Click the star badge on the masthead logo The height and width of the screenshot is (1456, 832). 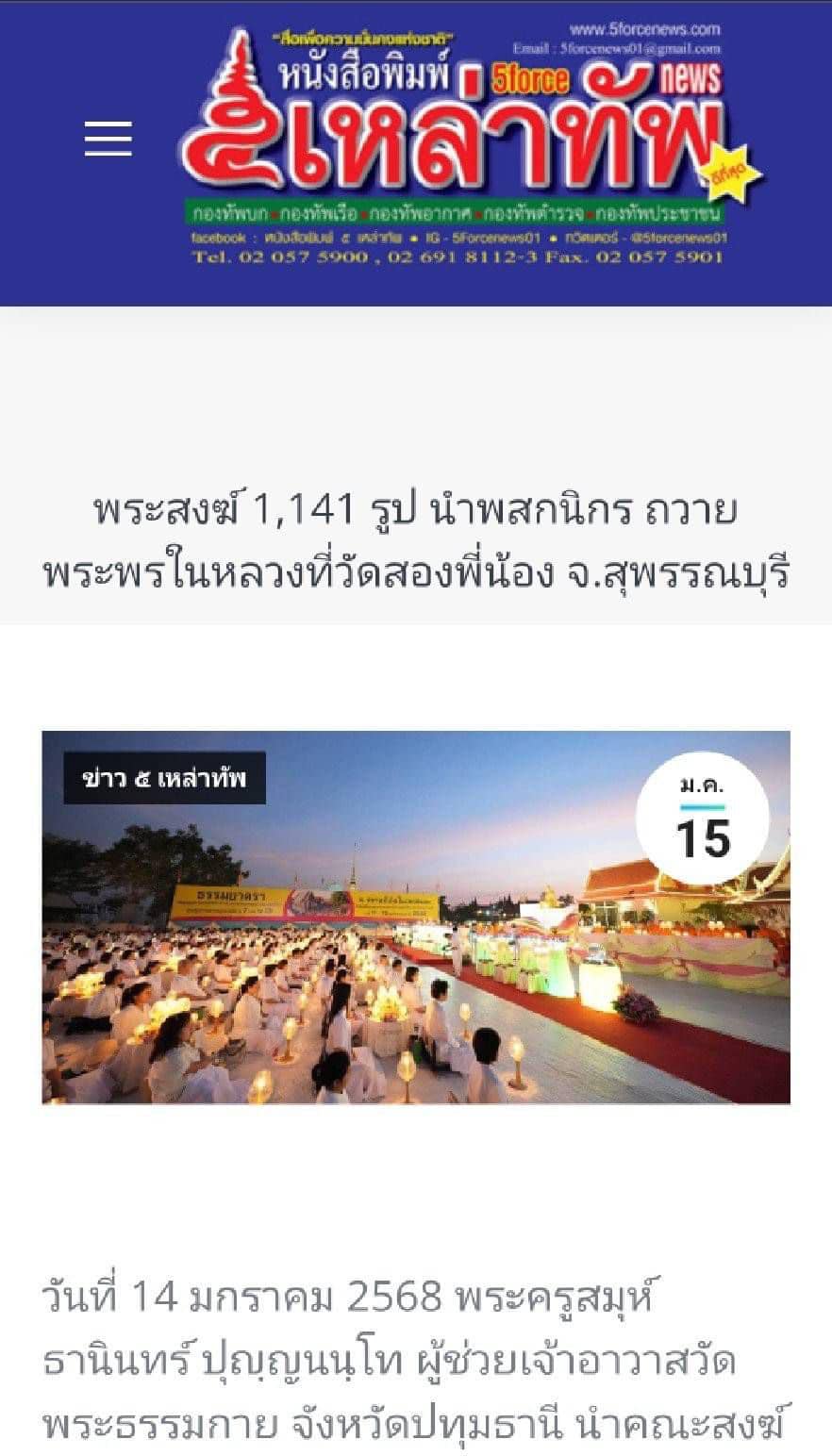730,173
